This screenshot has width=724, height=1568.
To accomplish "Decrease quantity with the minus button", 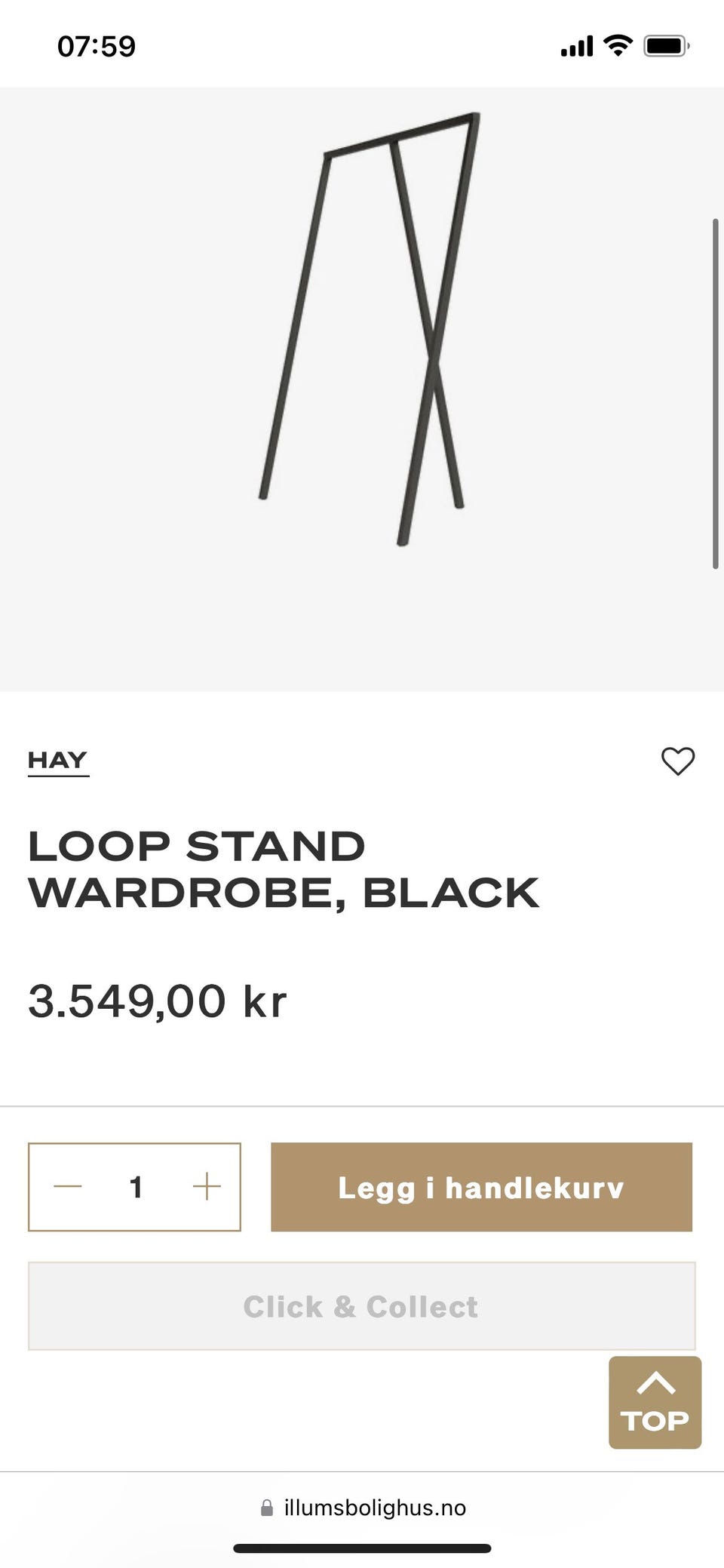I will coord(68,1187).
